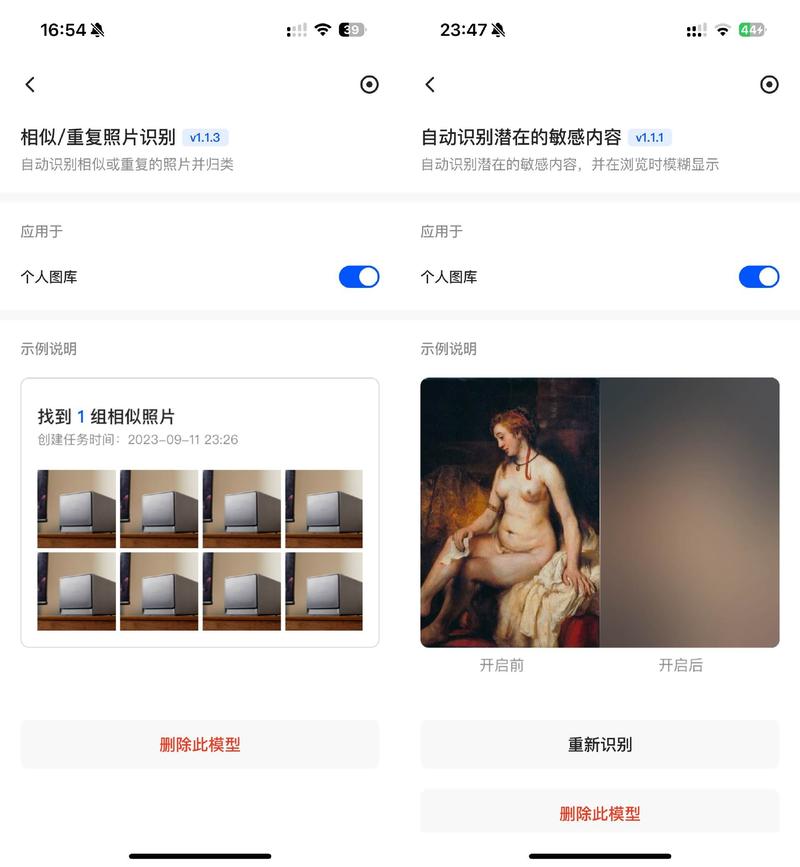The image size is (800, 867).
Task: Turn off 个人图库 for 敏感内容 recognition
Action: coord(759,277)
